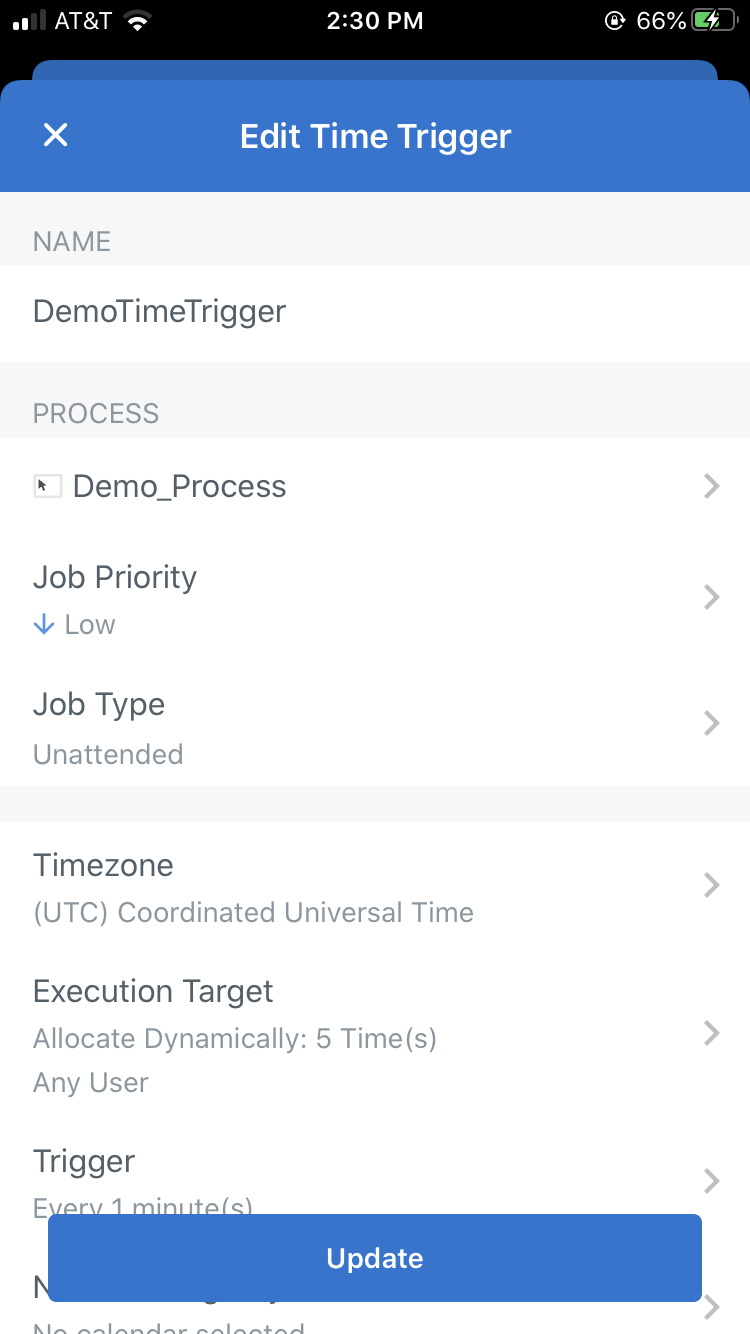The image size is (750, 1334).
Task: Open the Trigger frequency row
Action: [375, 1170]
